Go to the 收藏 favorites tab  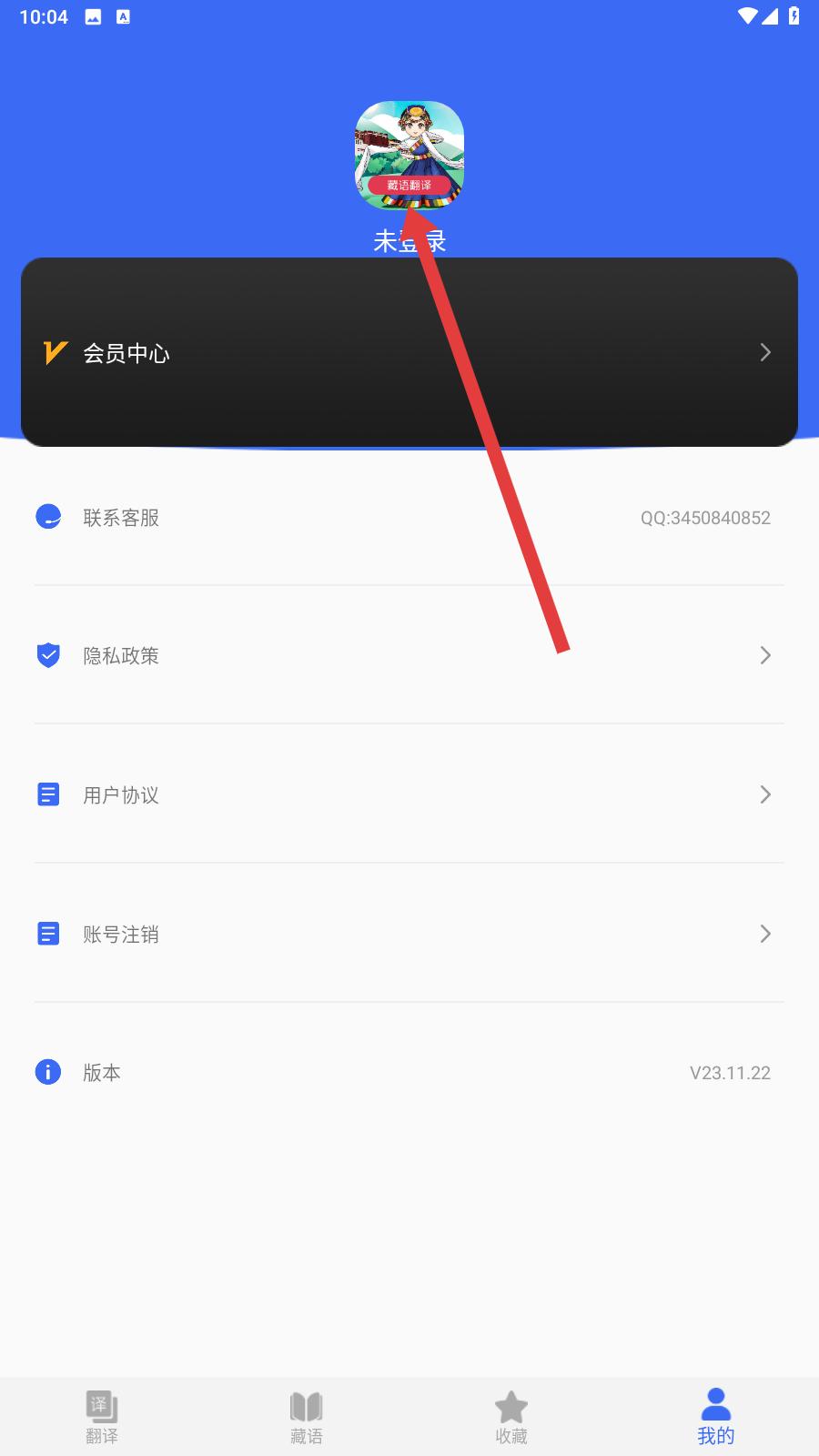coord(511,1418)
